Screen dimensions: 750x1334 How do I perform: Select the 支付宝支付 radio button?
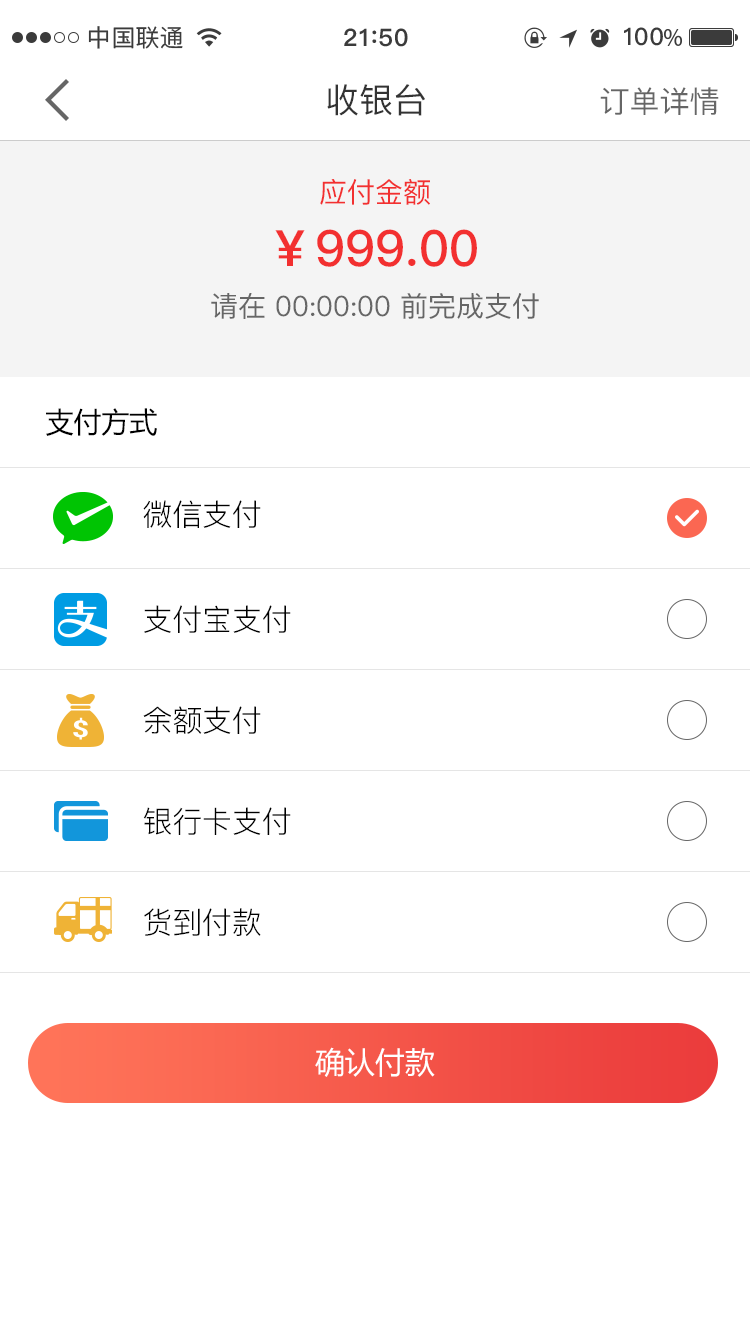(x=686, y=619)
